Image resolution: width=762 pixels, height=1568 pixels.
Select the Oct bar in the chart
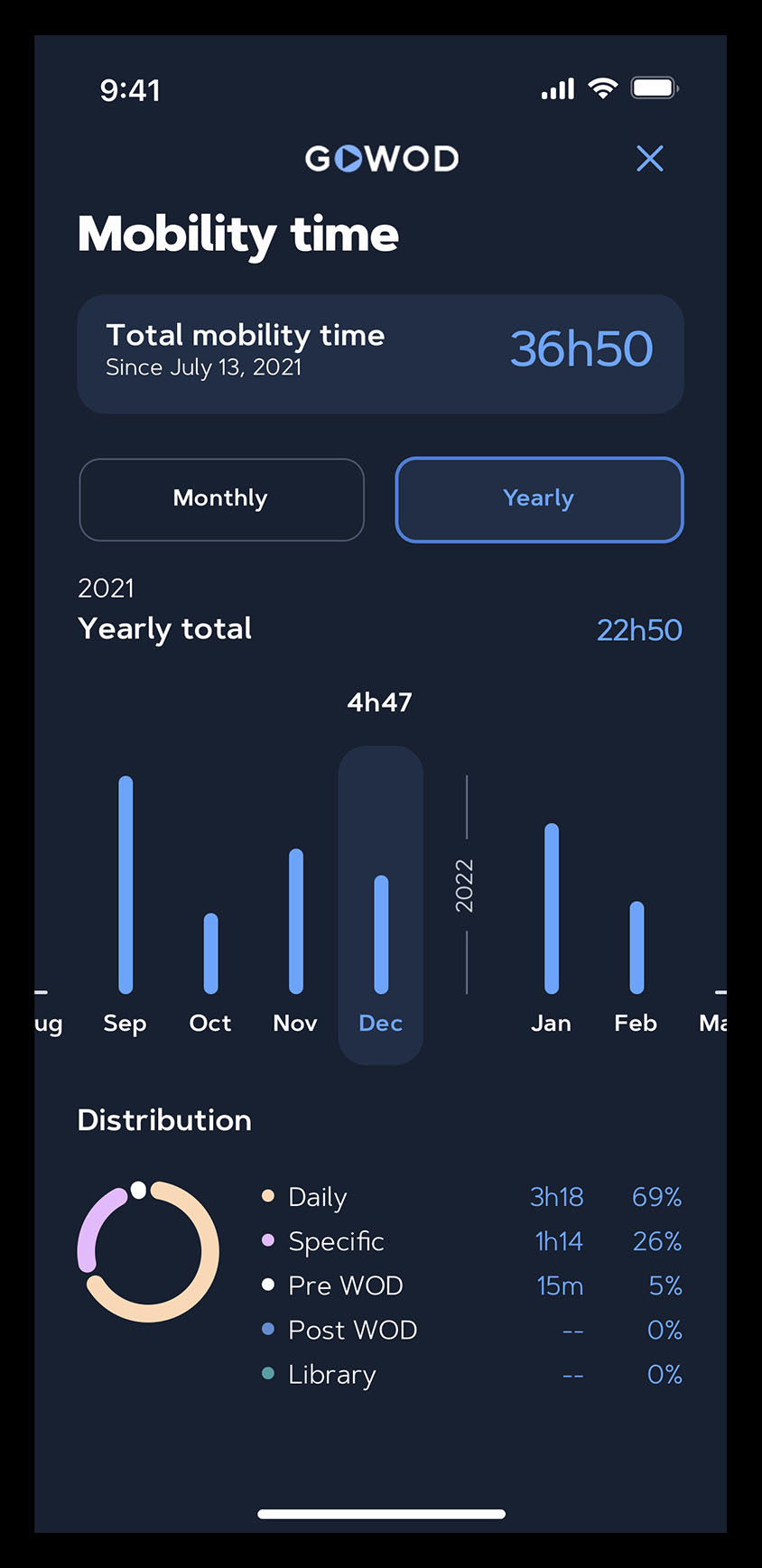[x=210, y=952]
